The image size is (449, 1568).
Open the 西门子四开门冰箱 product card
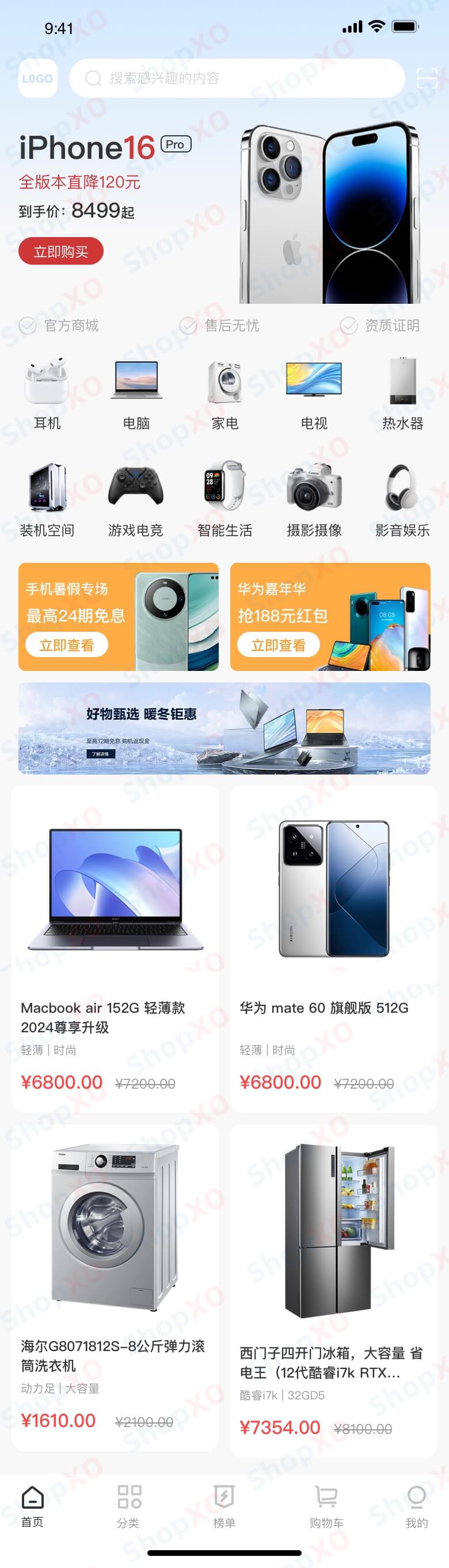333,1290
